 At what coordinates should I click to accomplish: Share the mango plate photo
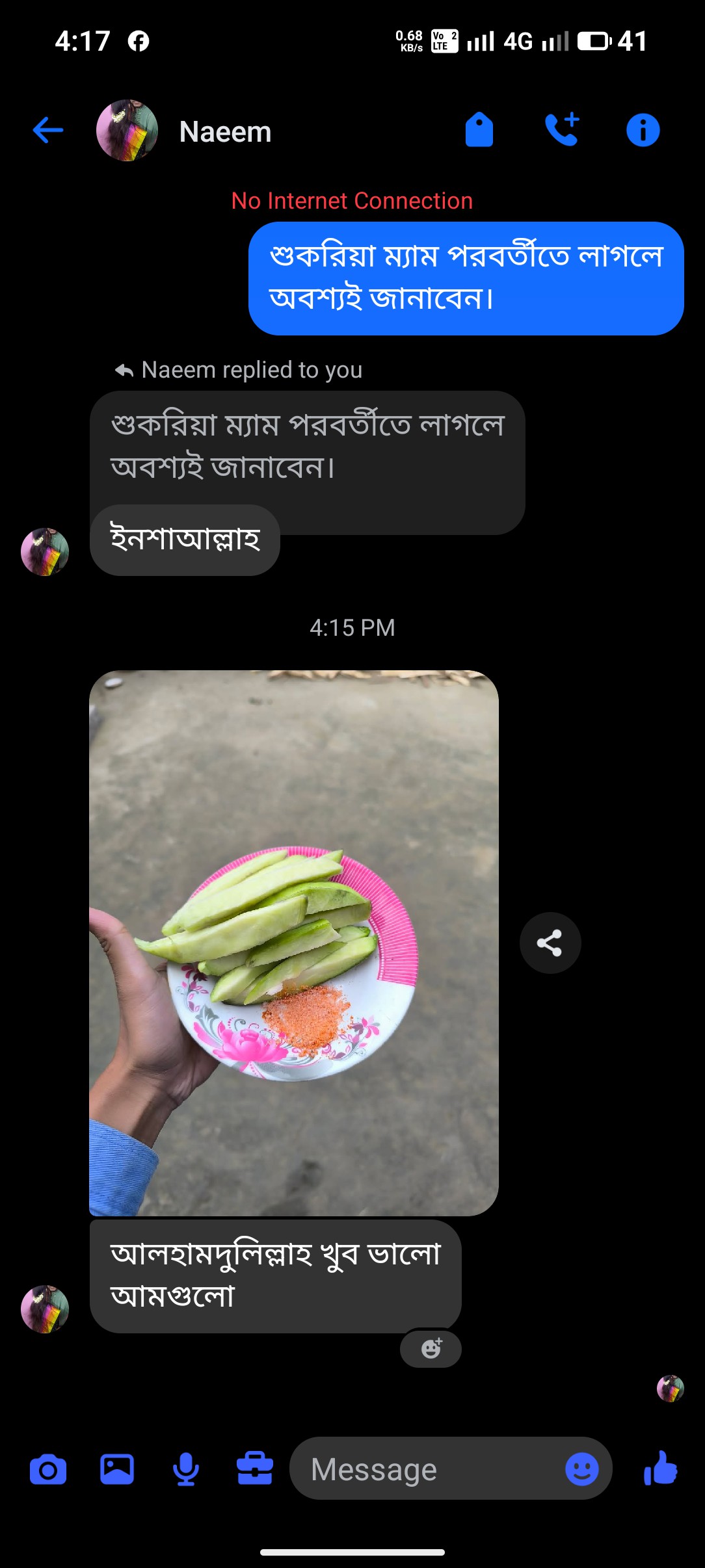point(550,943)
